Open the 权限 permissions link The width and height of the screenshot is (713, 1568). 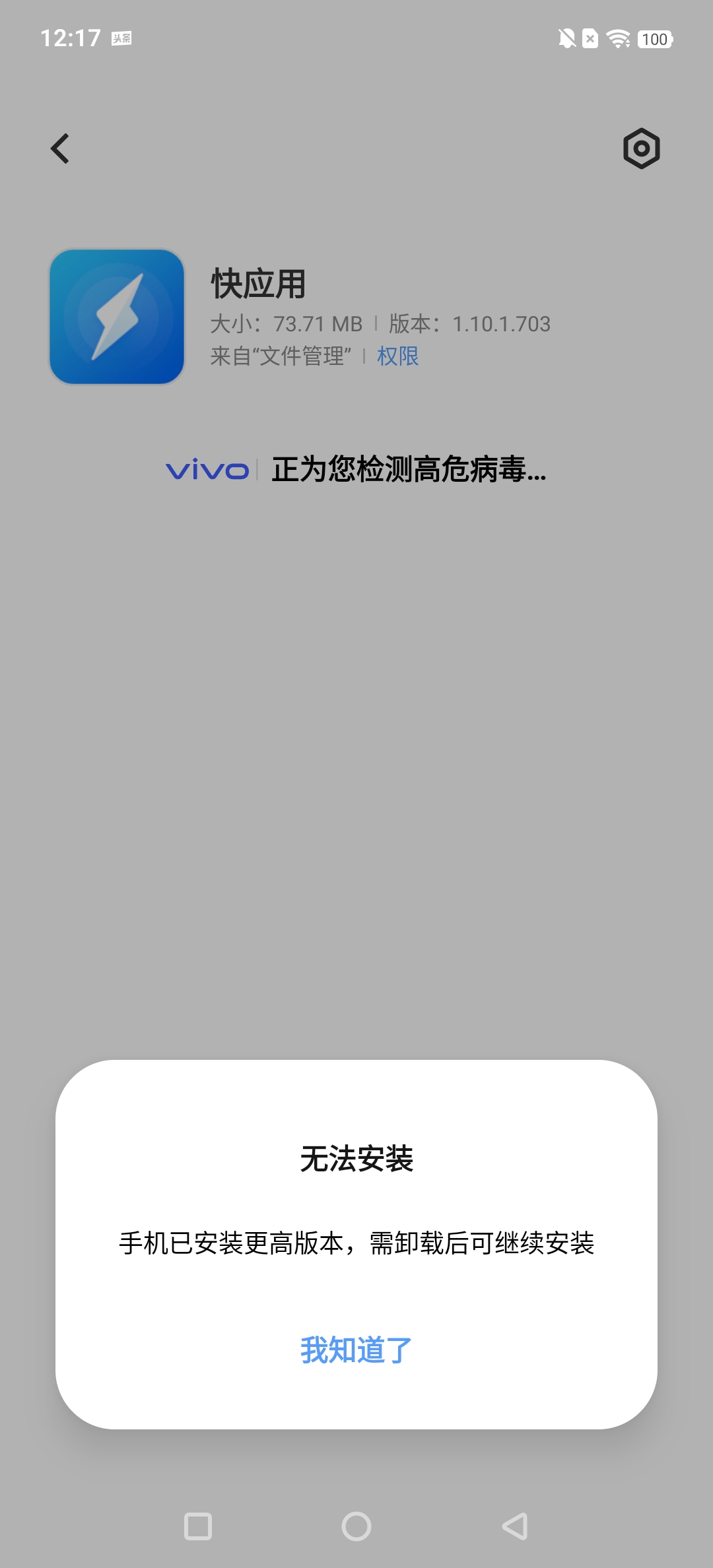(x=397, y=356)
